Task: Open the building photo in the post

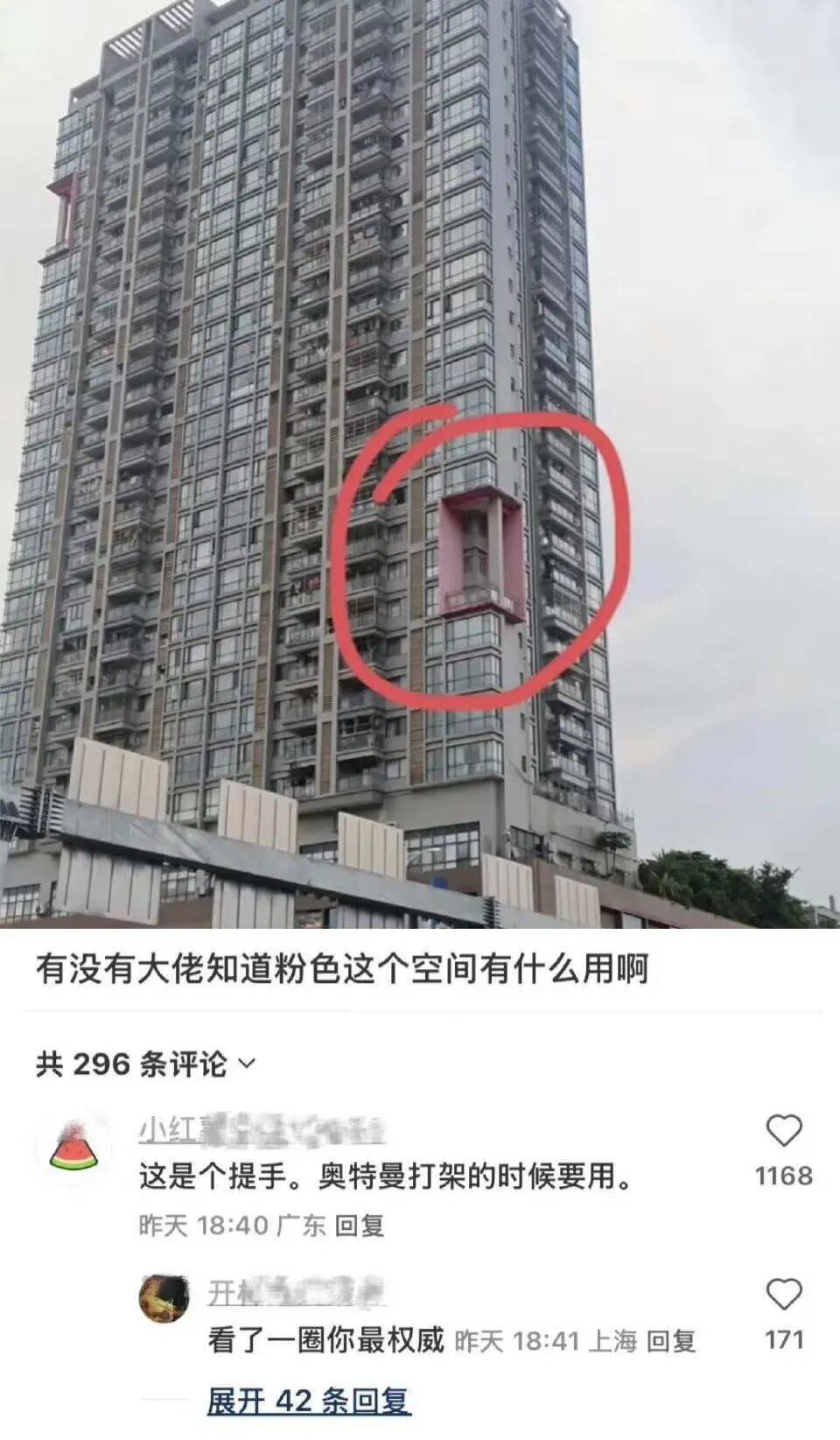Action: [x=420, y=464]
